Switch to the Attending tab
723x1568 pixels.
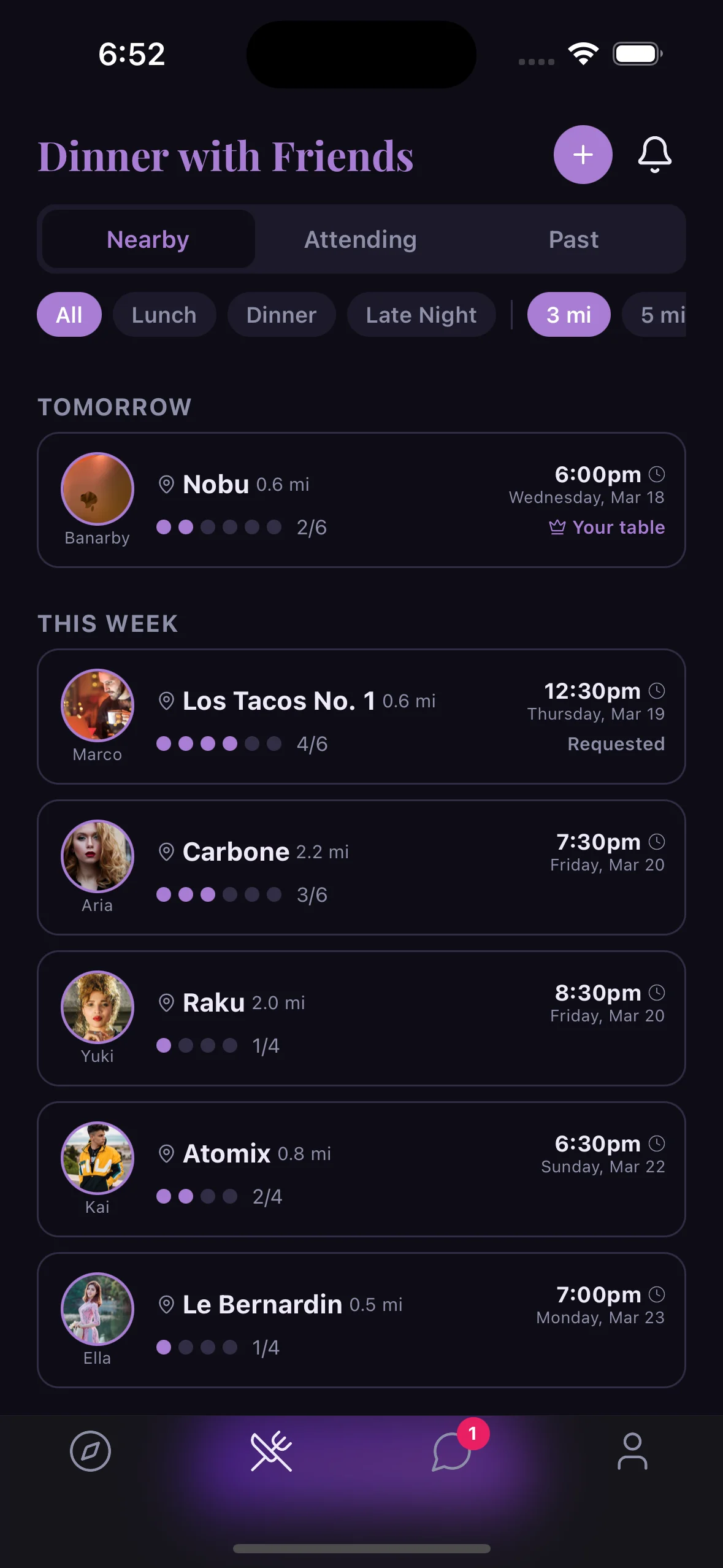tap(361, 239)
